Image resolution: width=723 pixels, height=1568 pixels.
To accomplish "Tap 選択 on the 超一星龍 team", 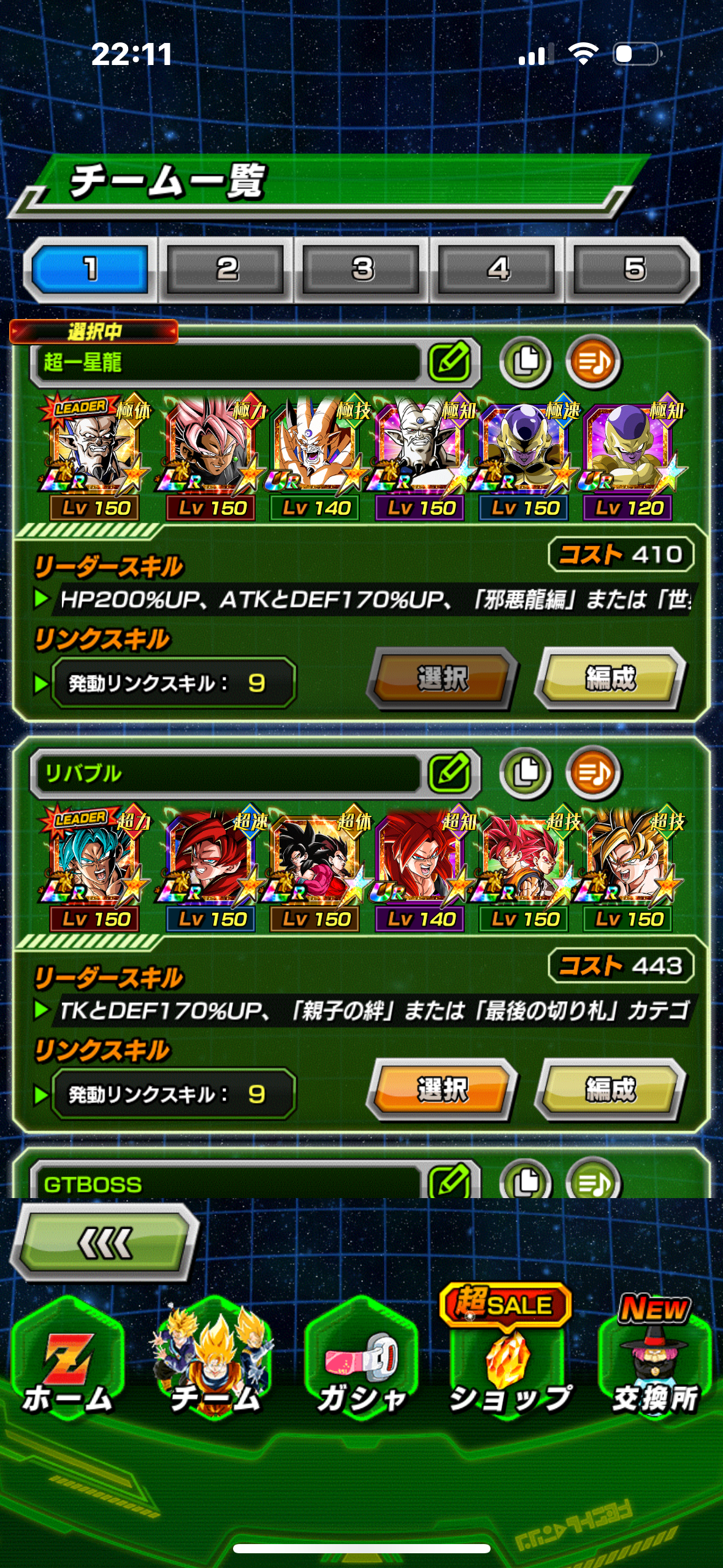I will [x=442, y=678].
